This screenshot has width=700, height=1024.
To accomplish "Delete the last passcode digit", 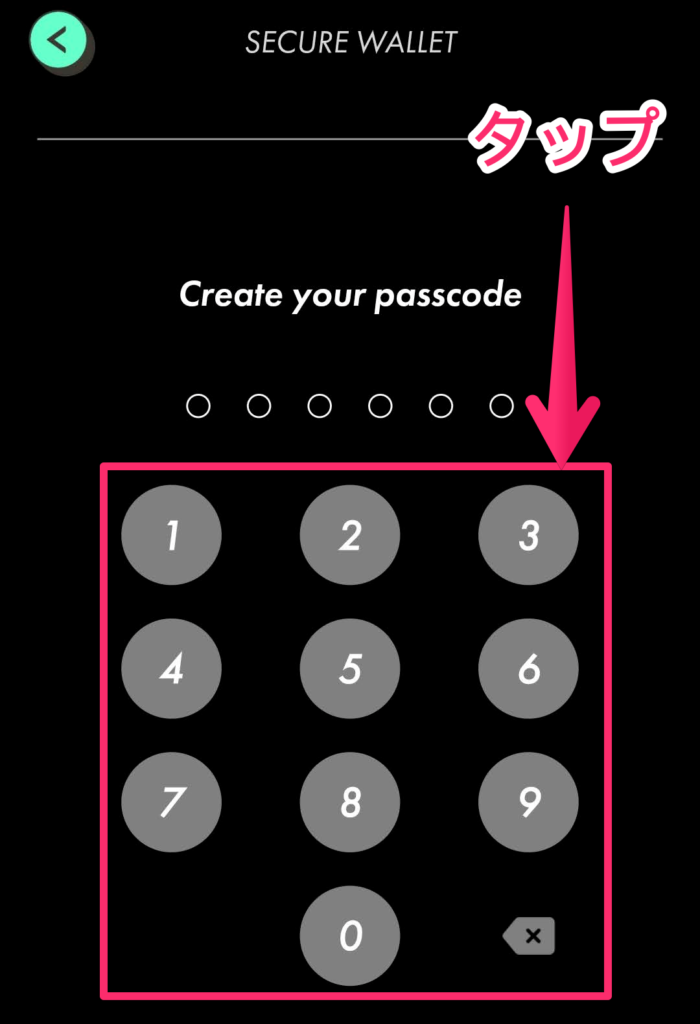I will click(x=529, y=936).
